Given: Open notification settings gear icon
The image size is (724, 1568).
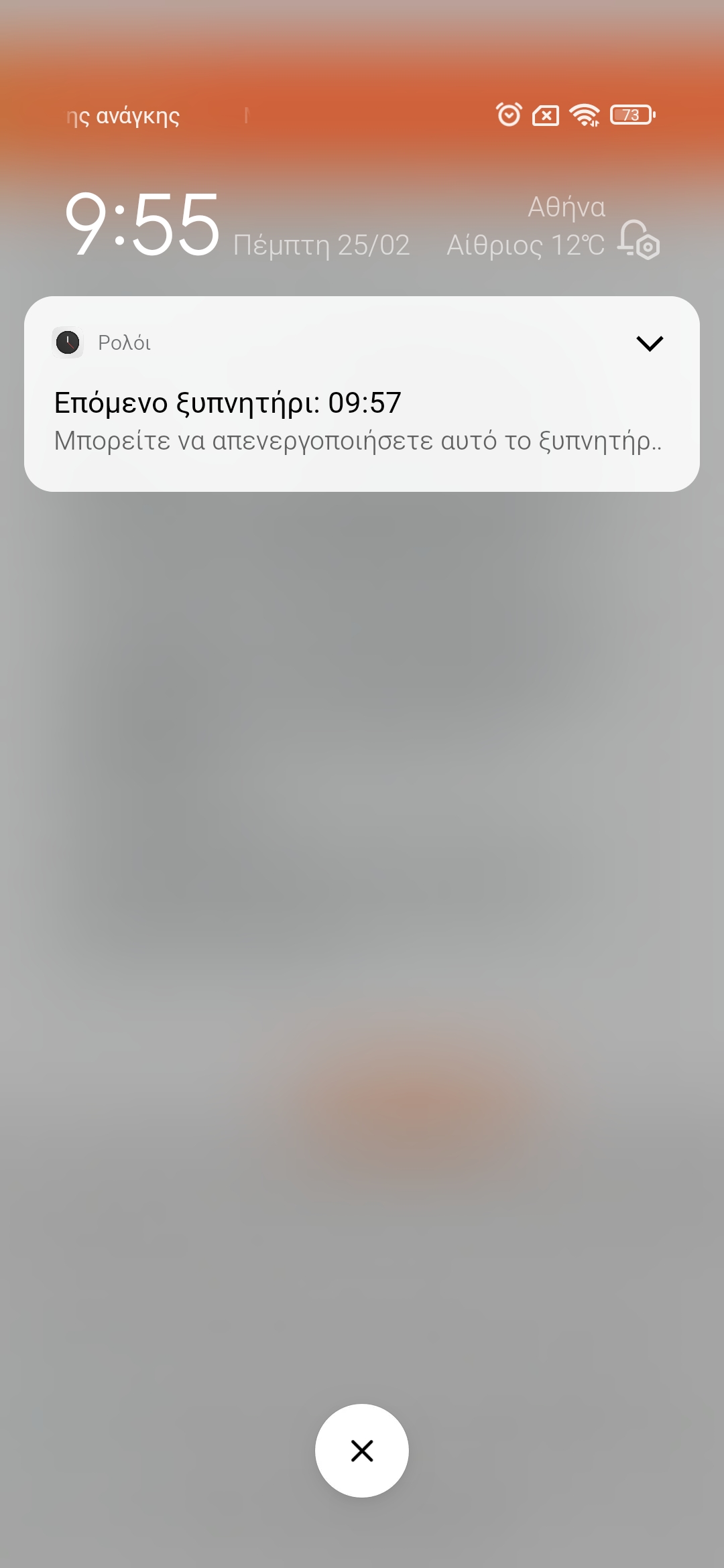Looking at the screenshot, I should click(639, 240).
